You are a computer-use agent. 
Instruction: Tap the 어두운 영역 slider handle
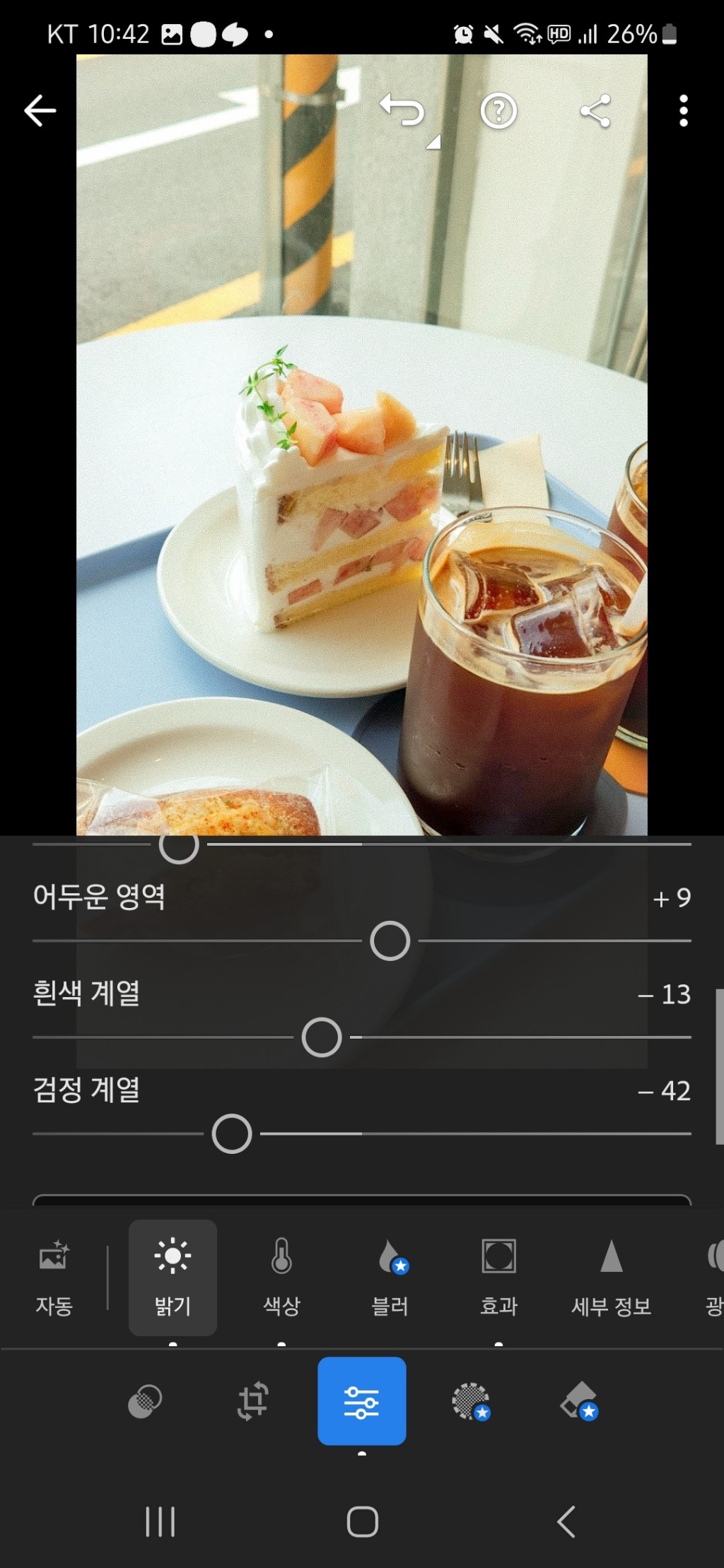pyautogui.click(x=390, y=941)
